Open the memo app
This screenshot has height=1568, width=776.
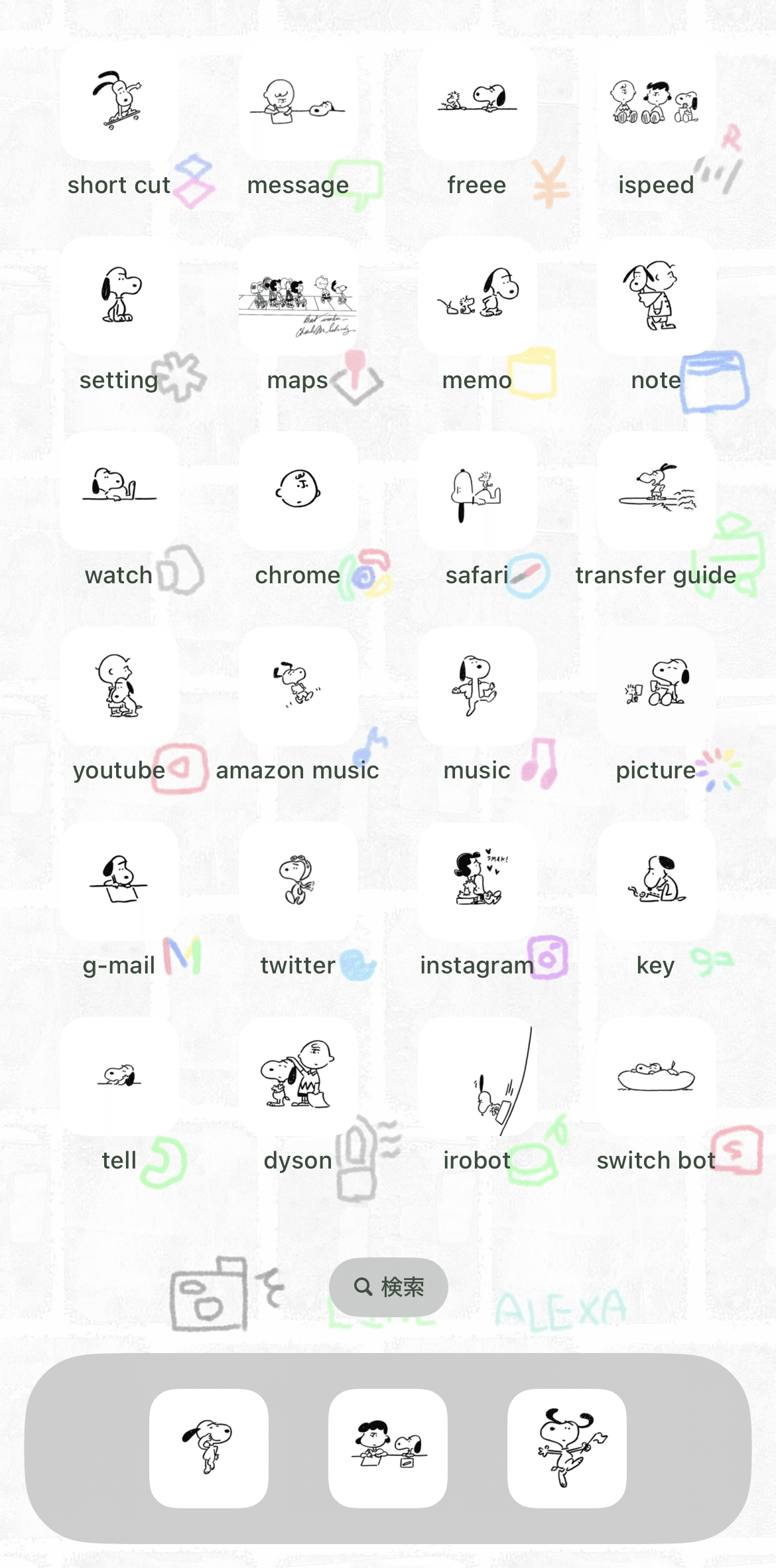478,296
